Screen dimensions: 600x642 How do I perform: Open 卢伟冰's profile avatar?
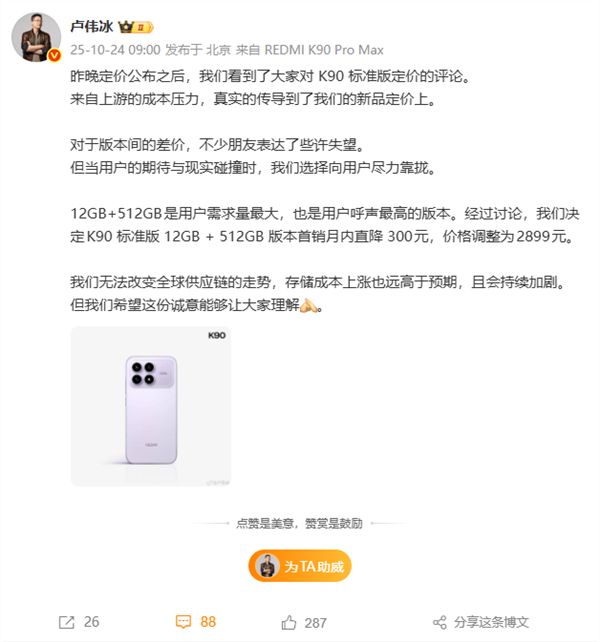(x=36, y=37)
